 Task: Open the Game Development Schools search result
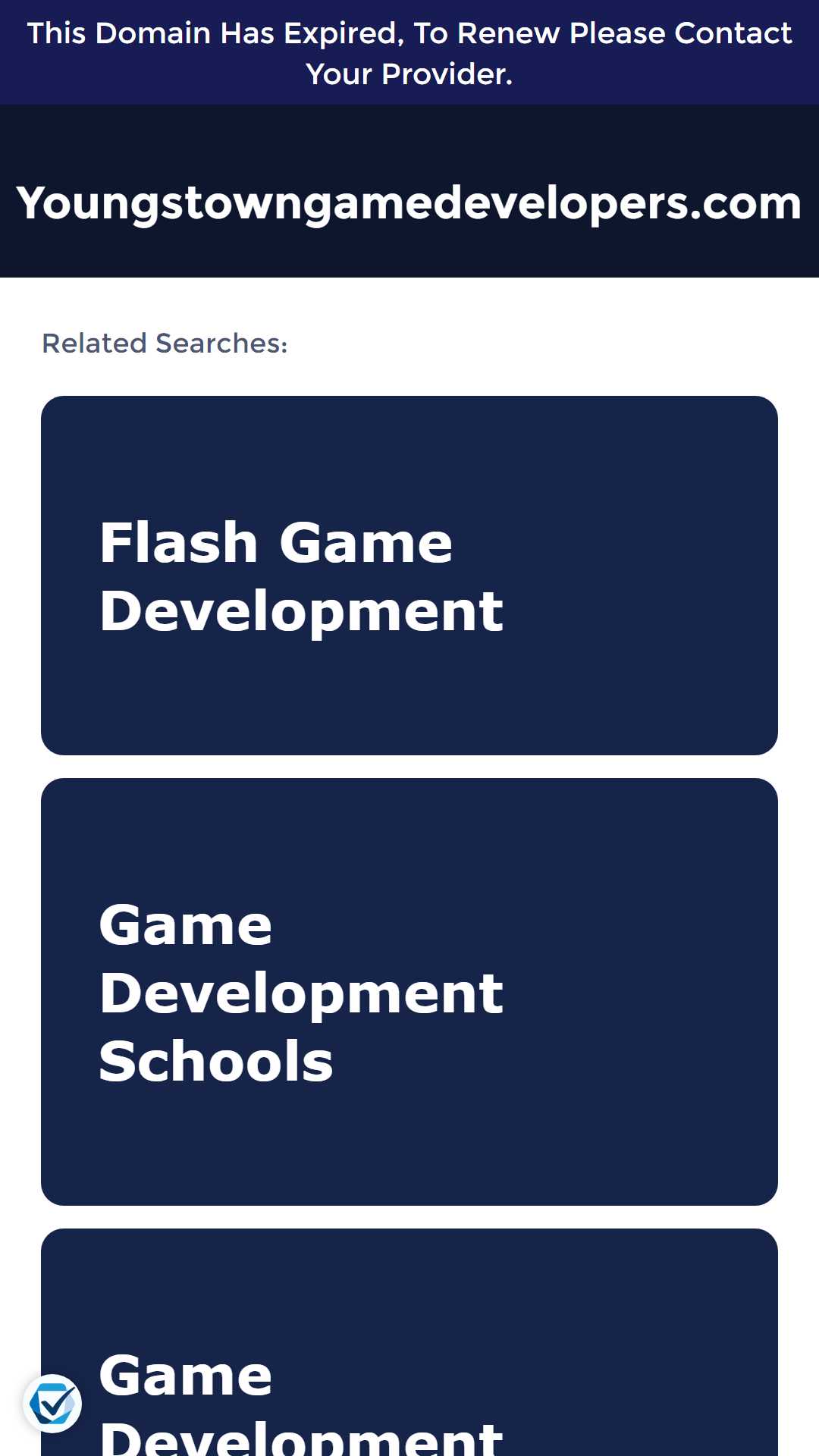pyautogui.click(x=409, y=991)
